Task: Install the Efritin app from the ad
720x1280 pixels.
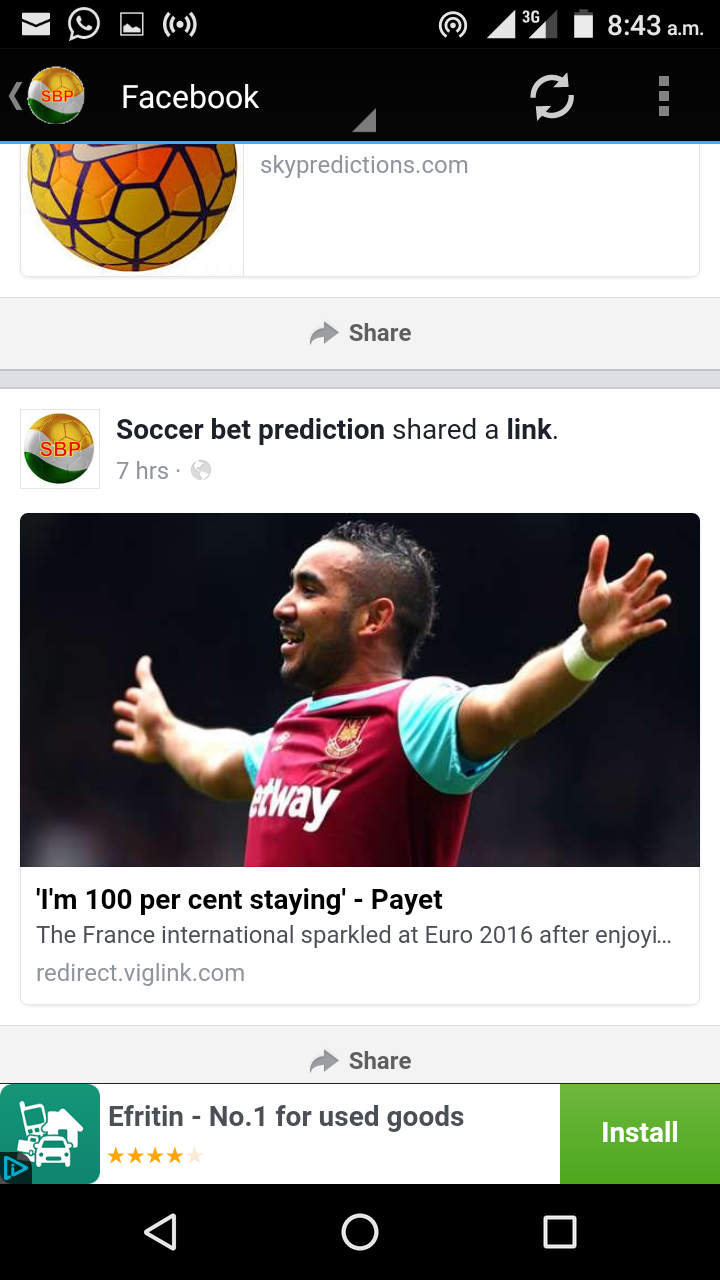Action: (639, 1133)
